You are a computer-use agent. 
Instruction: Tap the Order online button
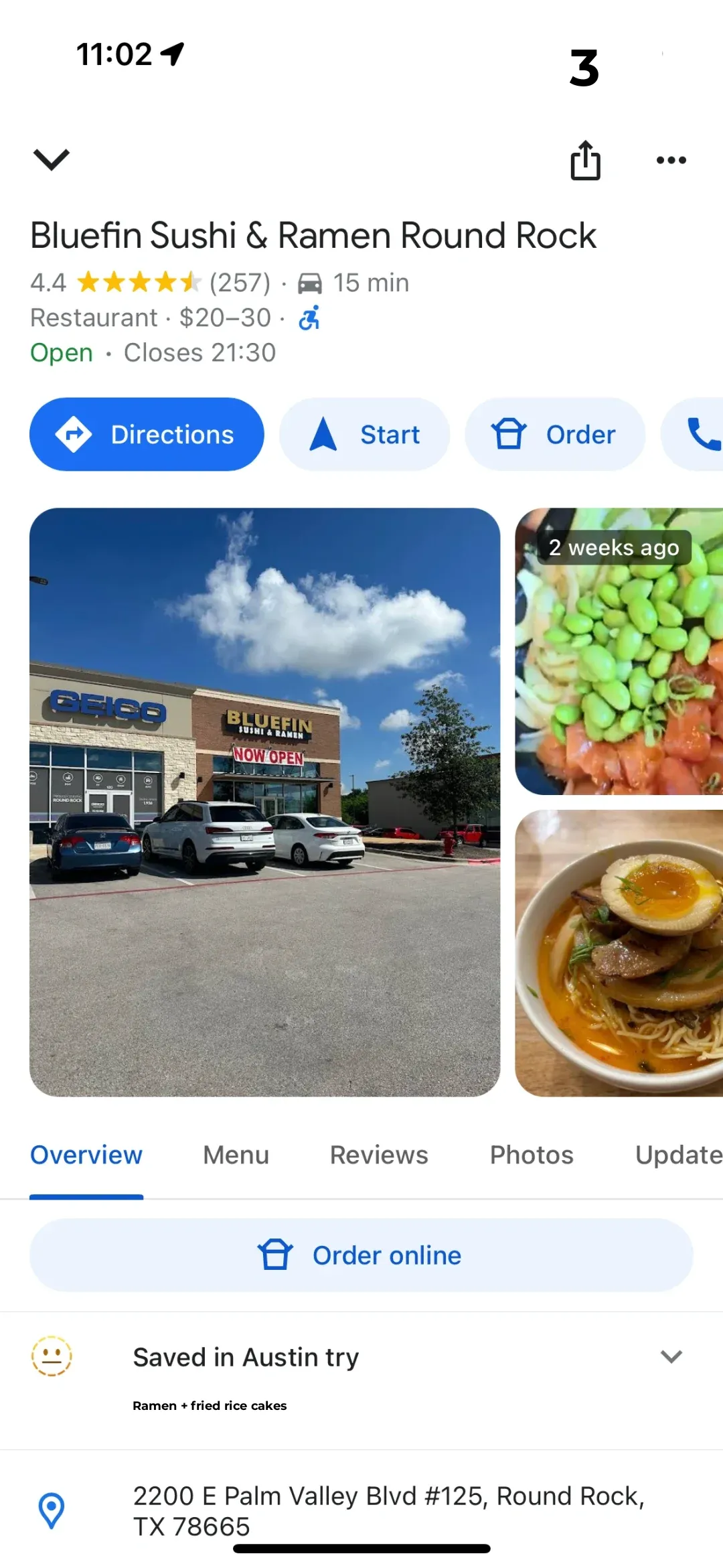point(361,1255)
